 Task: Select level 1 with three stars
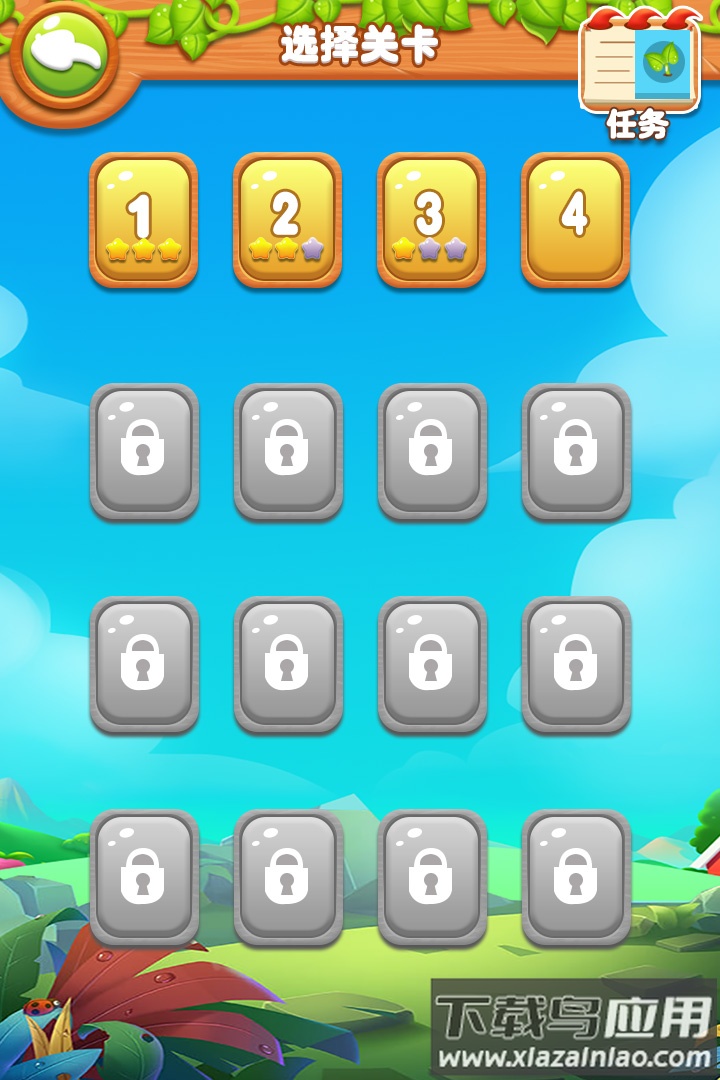[x=143, y=220]
